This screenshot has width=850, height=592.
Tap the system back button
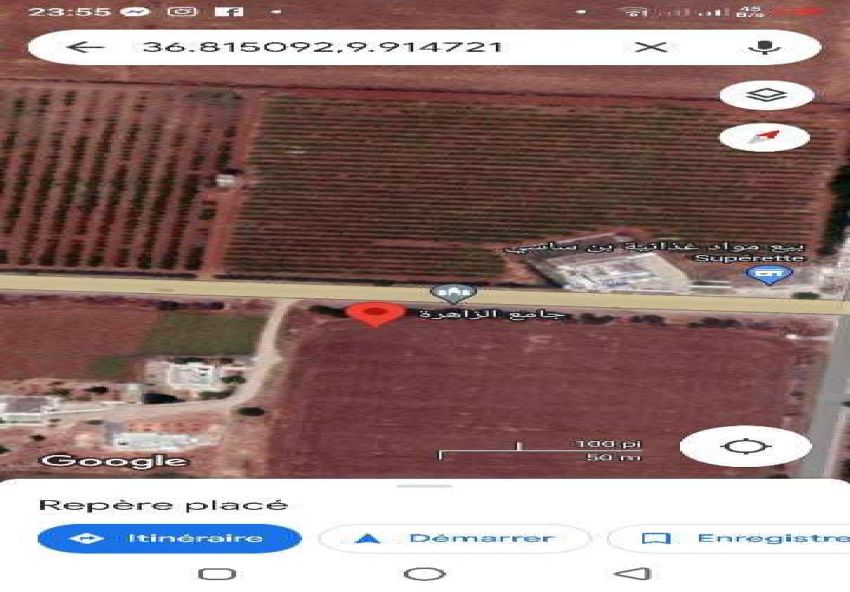(633, 574)
